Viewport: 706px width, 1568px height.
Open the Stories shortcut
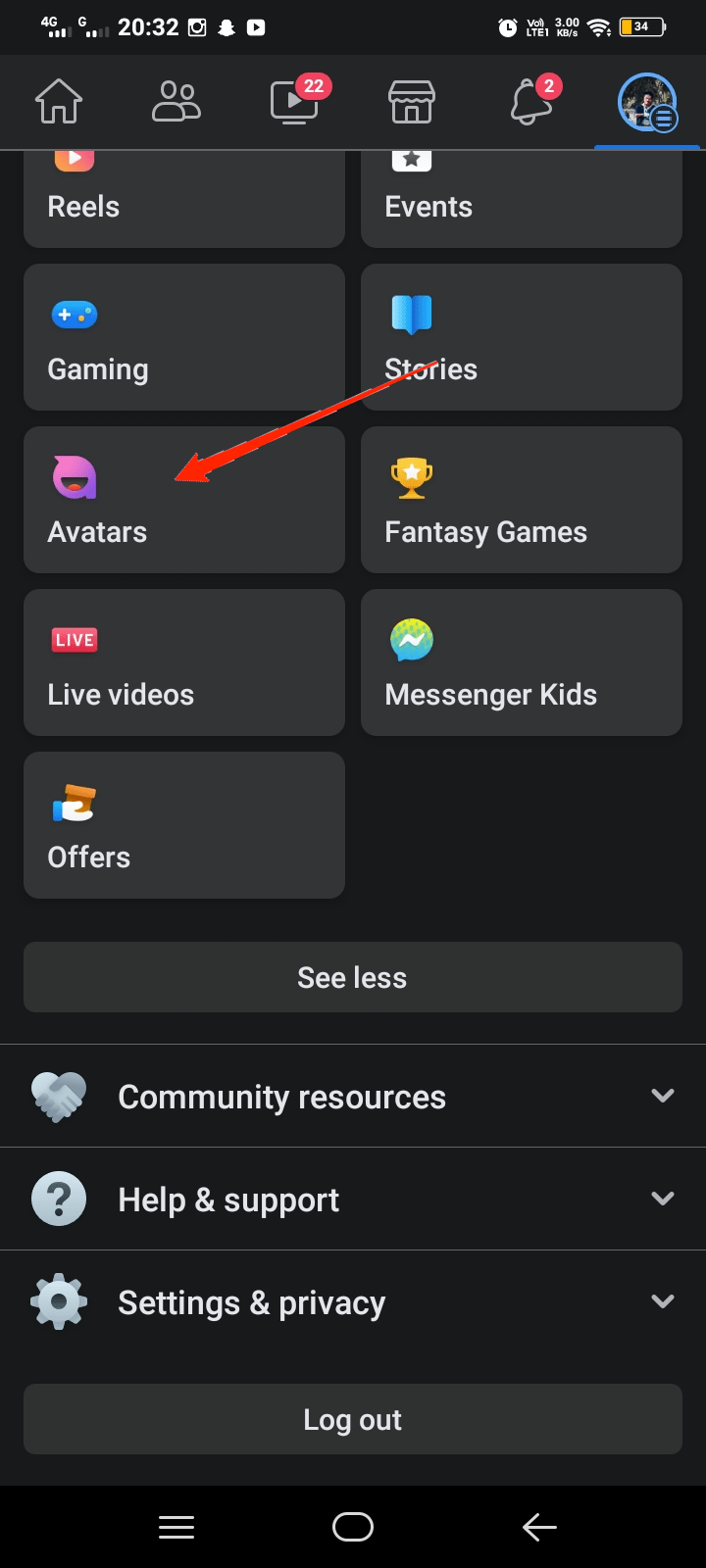tap(521, 337)
